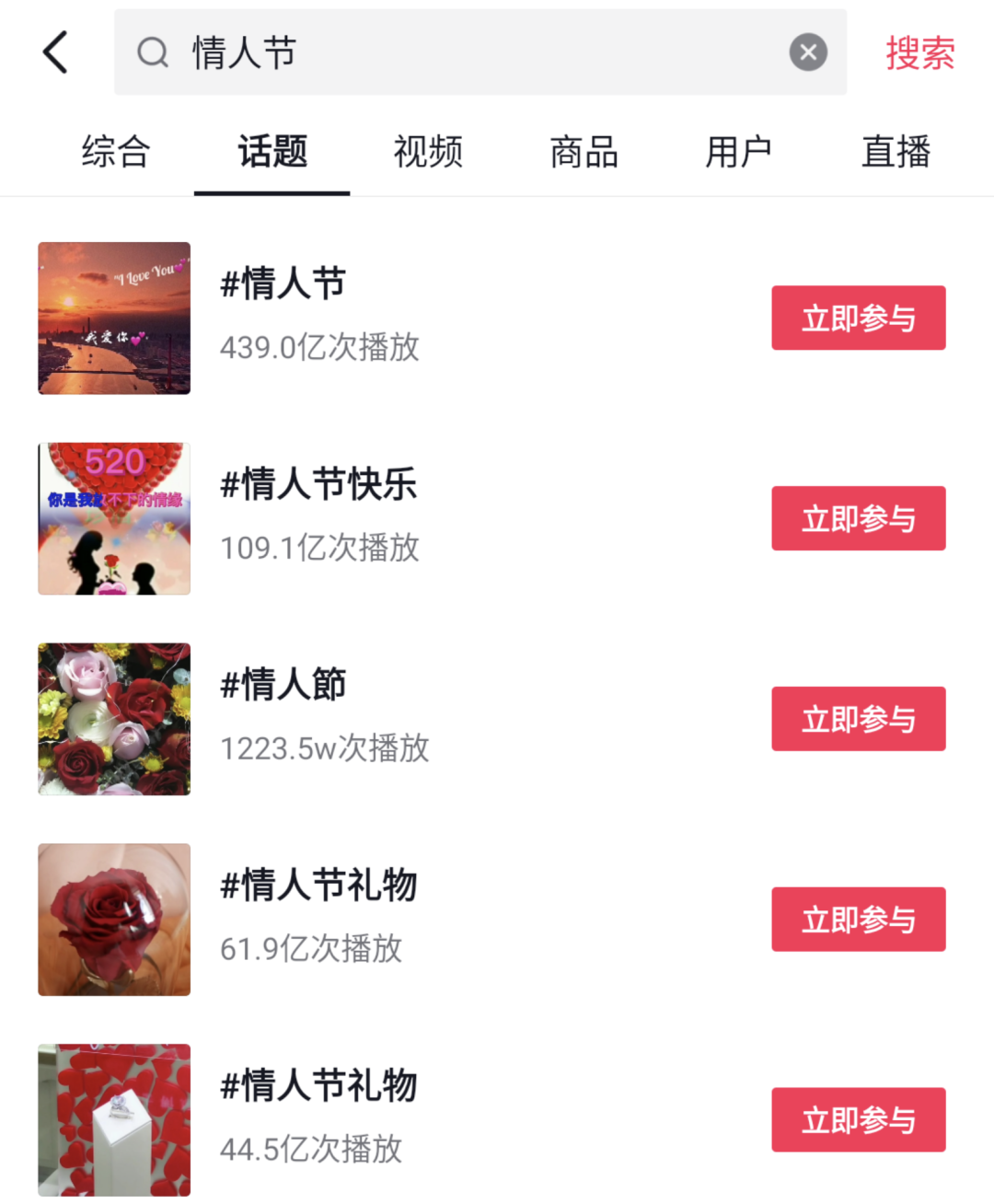Open the 直播 tab
The height and width of the screenshot is (1204, 994).
click(896, 152)
